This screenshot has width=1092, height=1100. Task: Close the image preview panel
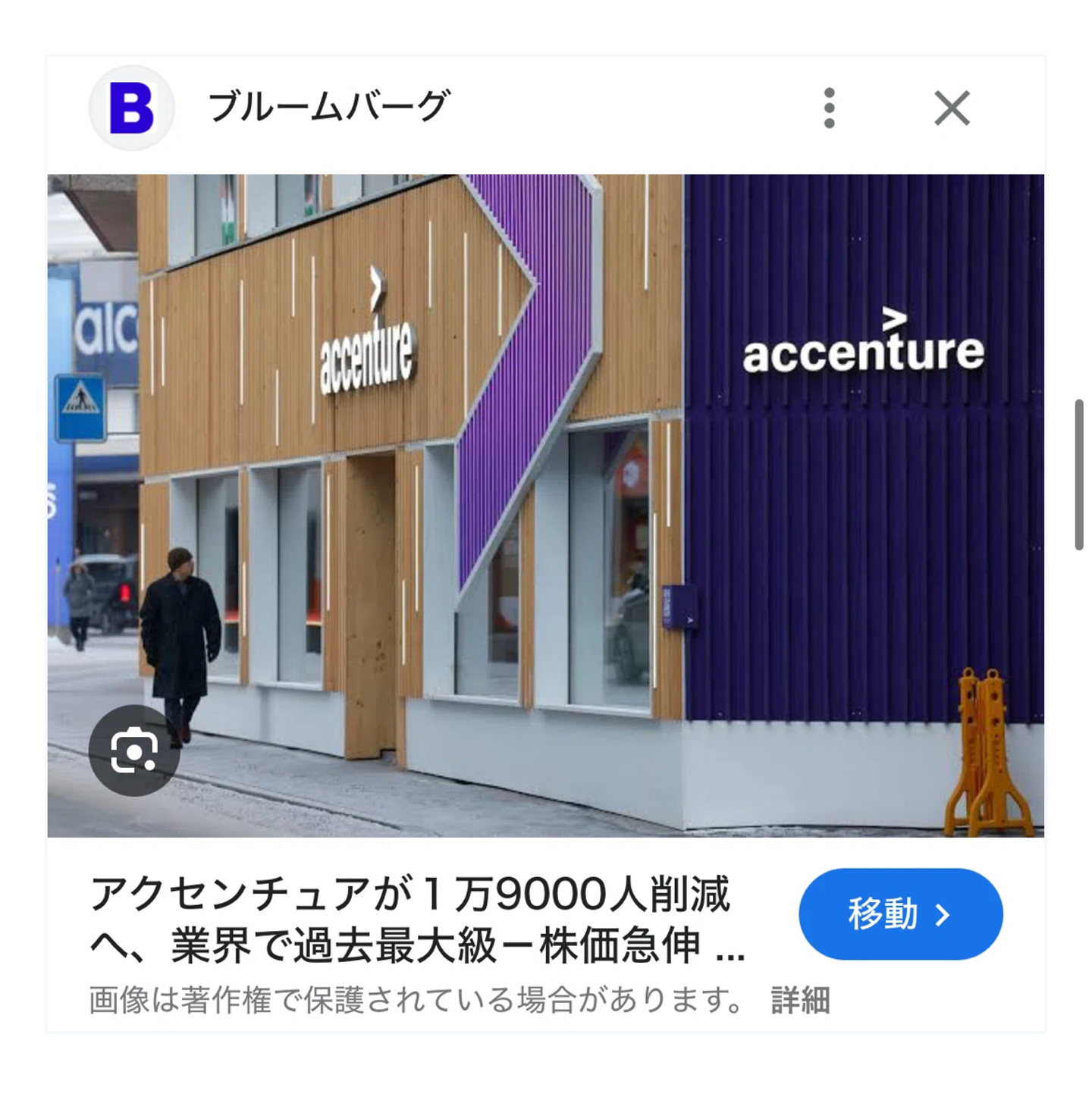tap(952, 108)
